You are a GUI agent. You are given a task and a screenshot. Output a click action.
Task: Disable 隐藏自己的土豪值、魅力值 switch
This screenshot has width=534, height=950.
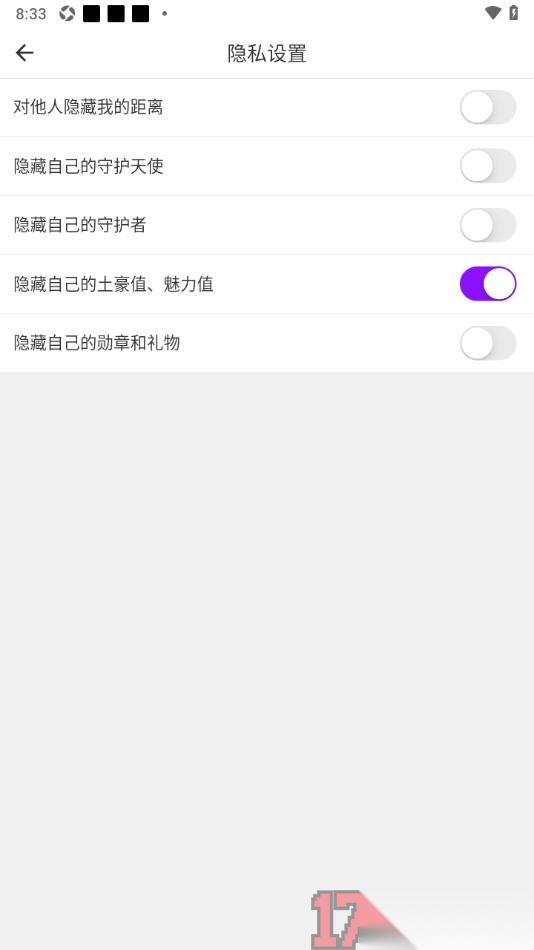click(488, 284)
